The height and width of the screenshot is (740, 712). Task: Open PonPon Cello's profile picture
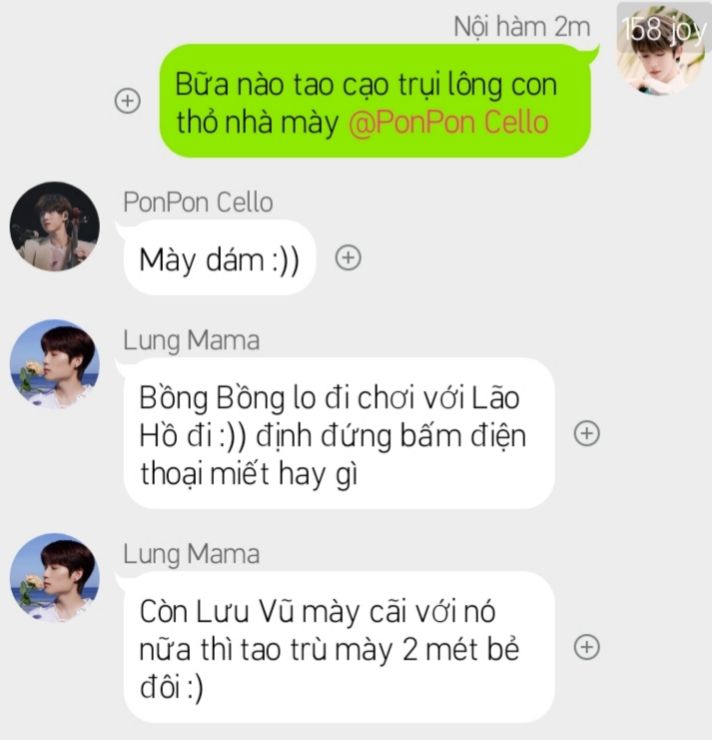pos(55,227)
